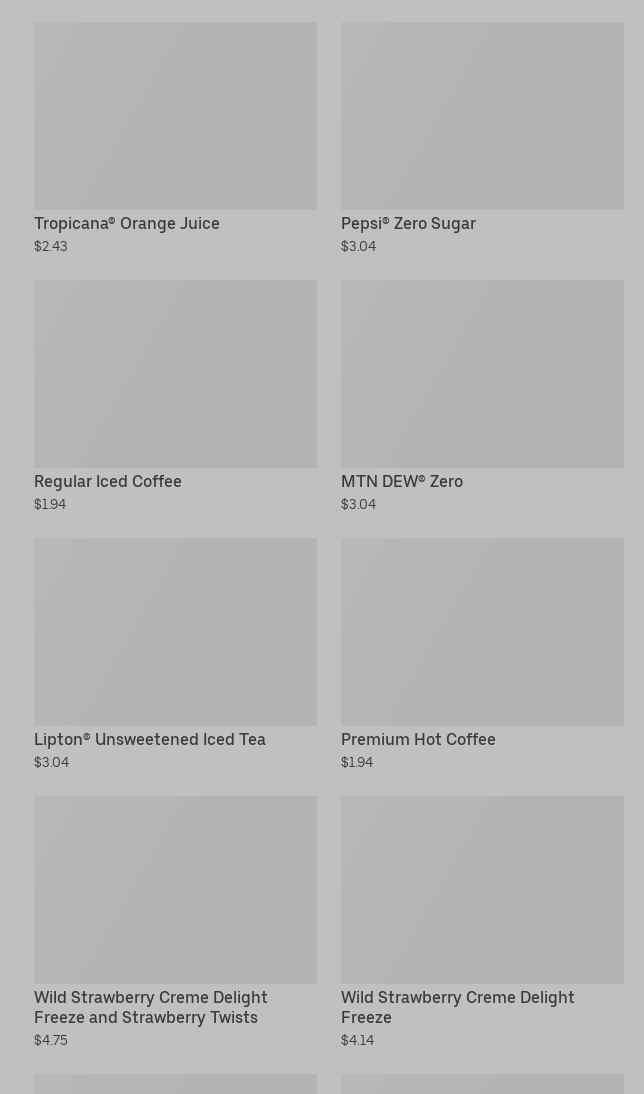Viewport: 644px width, 1094px height.
Task: Choose Regular Iced Coffee
Action: point(175,395)
